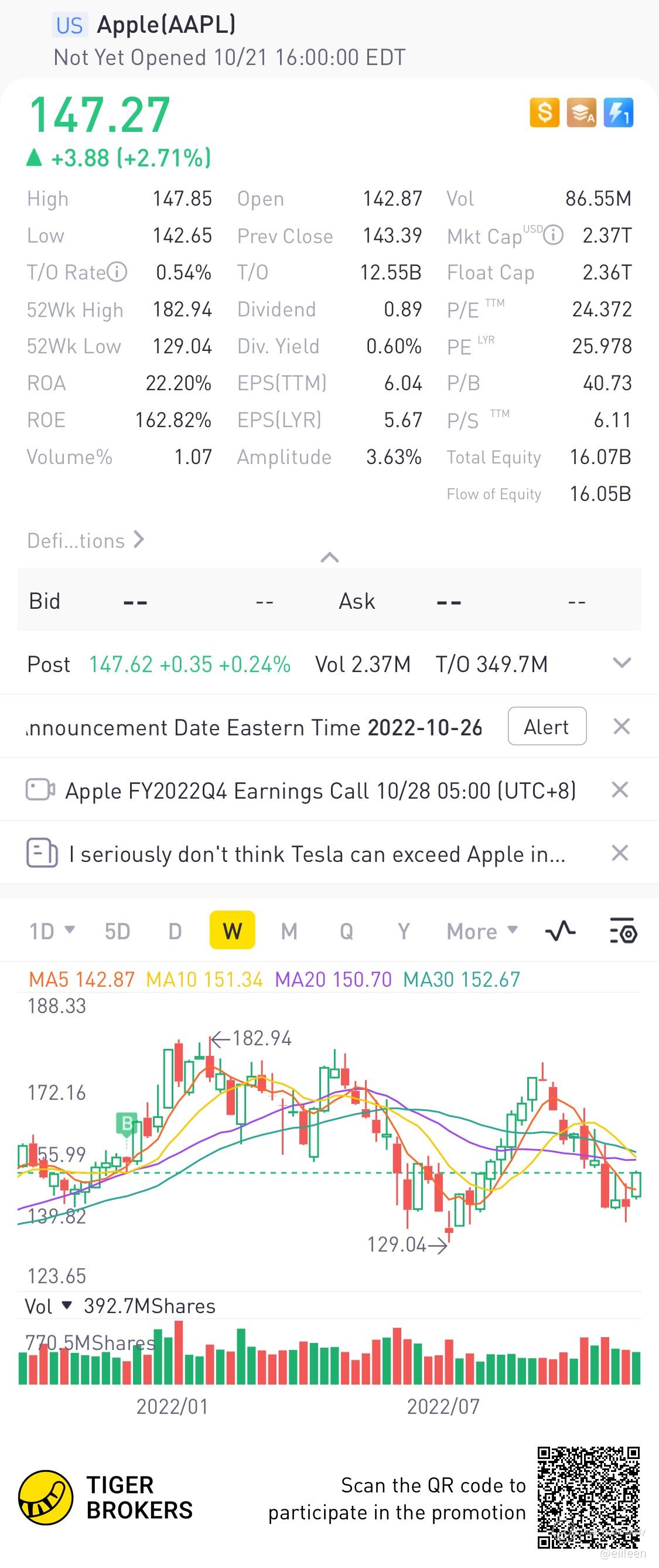
Task: Dismiss the announcement date banner
Action: [x=622, y=726]
